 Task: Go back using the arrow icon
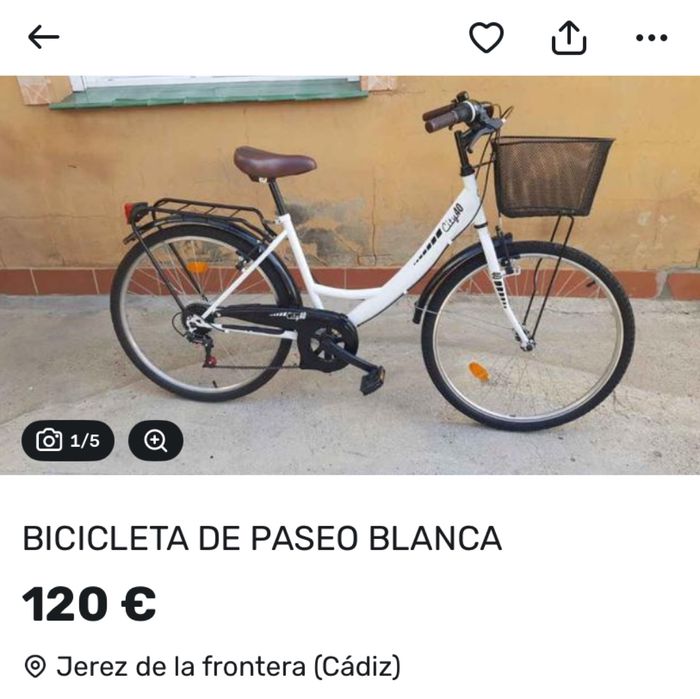(x=44, y=38)
